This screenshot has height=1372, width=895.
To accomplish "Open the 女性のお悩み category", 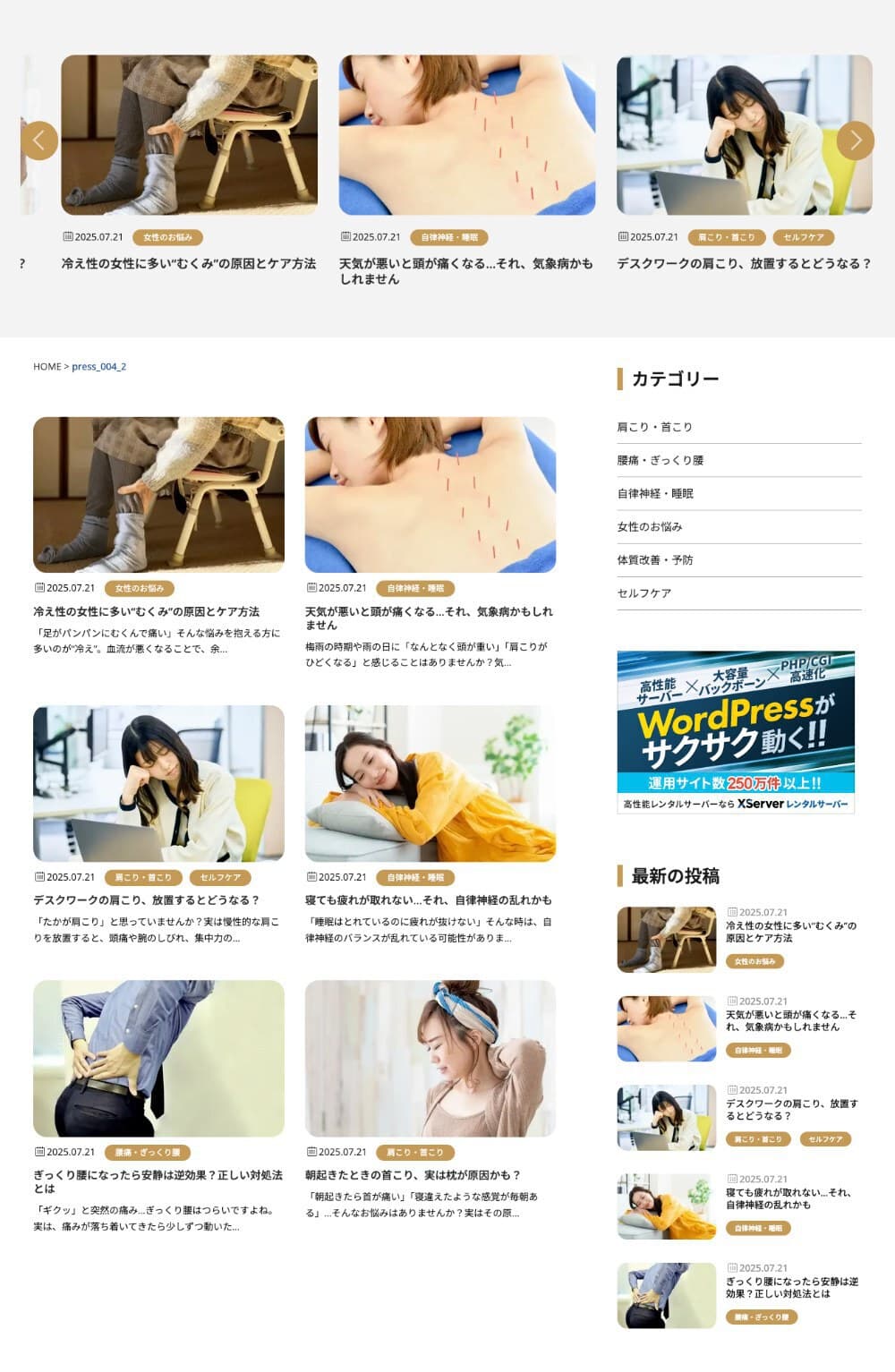I will click(x=649, y=527).
